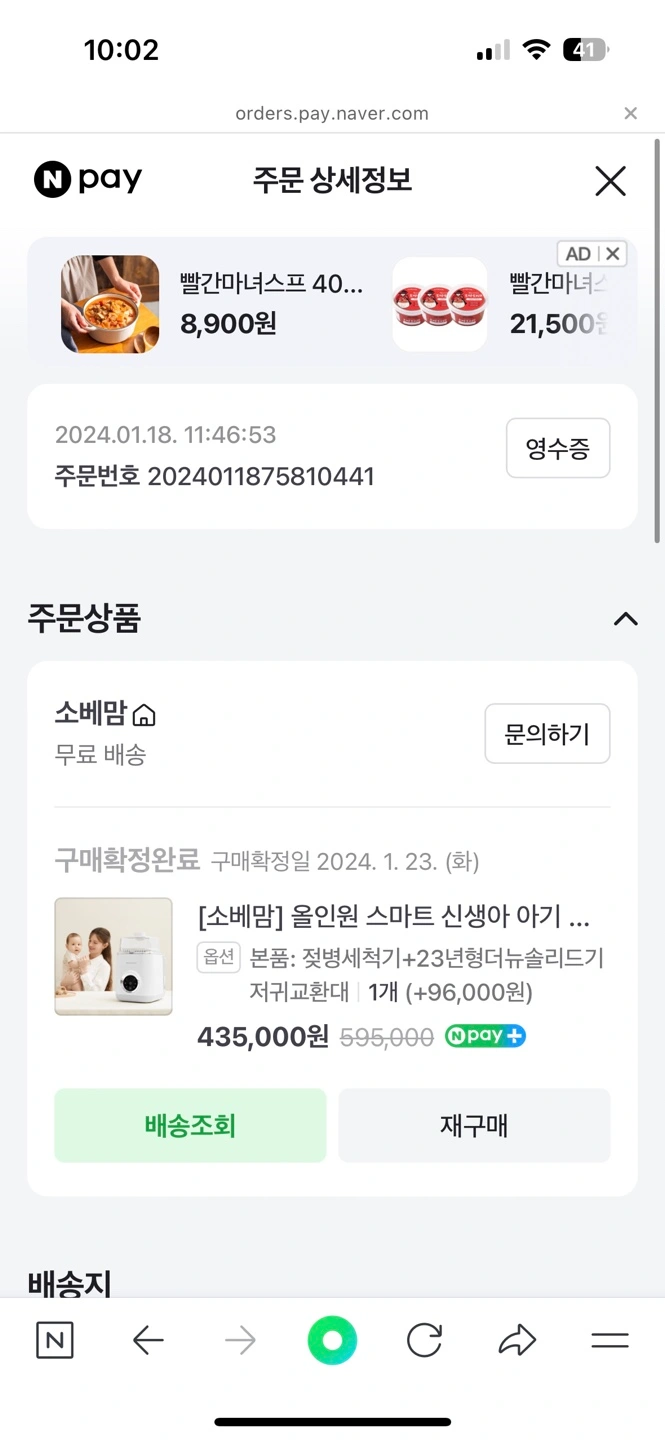Go back in the browser

point(148,1340)
